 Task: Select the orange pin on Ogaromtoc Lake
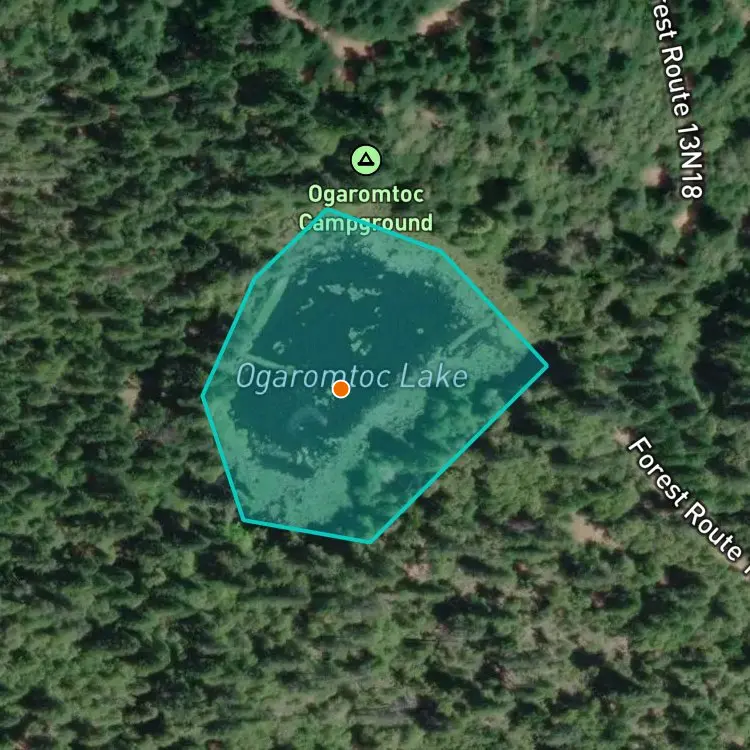(341, 389)
